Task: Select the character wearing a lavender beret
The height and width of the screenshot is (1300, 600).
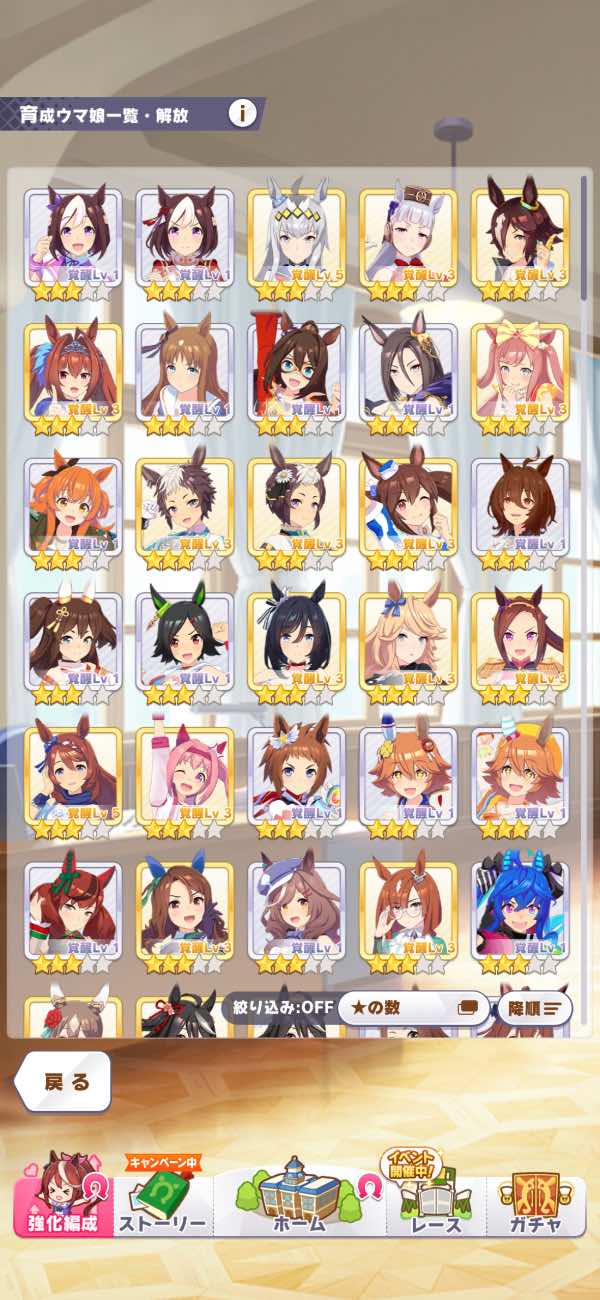Action: tap(296, 914)
